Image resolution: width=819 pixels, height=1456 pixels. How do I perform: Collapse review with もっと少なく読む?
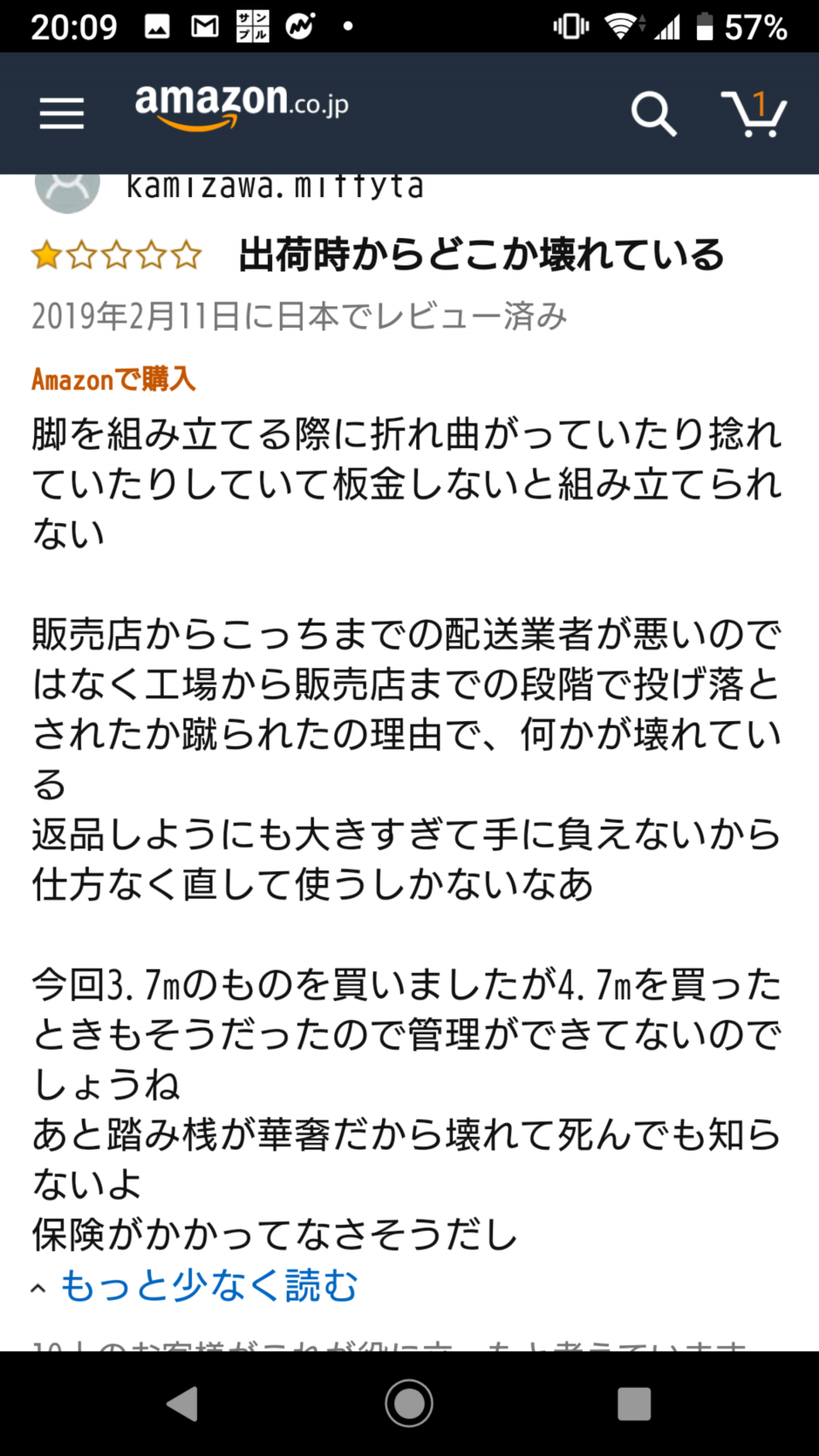pyautogui.click(x=208, y=1285)
